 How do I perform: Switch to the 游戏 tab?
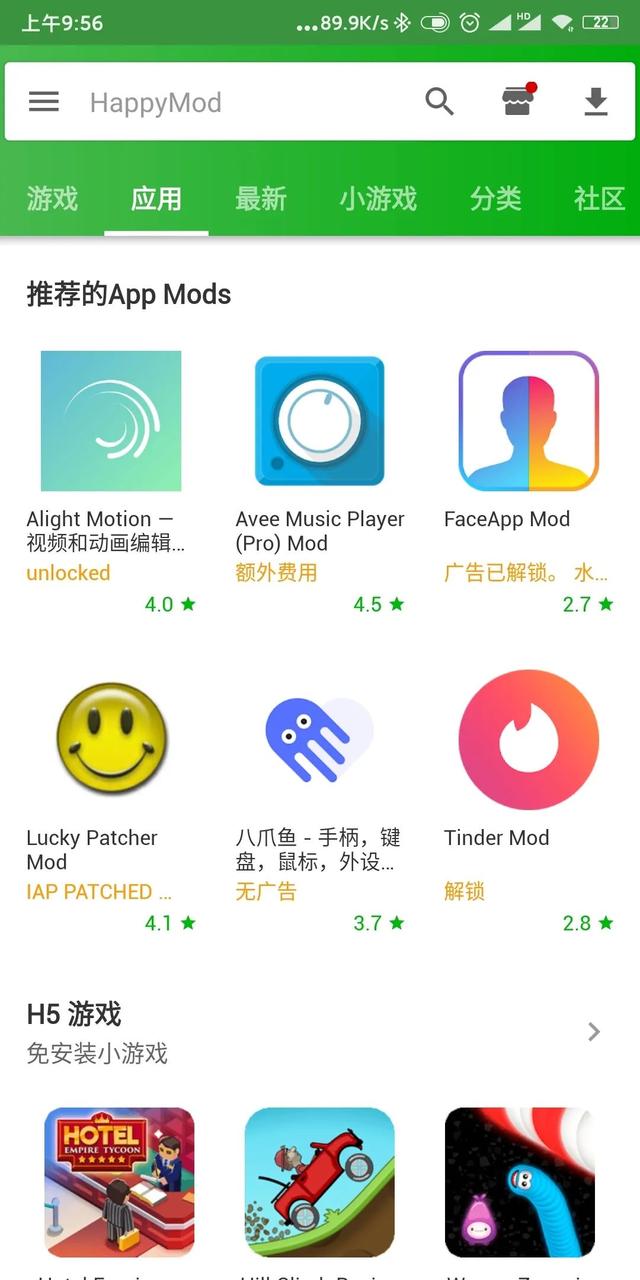coord(52,199)
